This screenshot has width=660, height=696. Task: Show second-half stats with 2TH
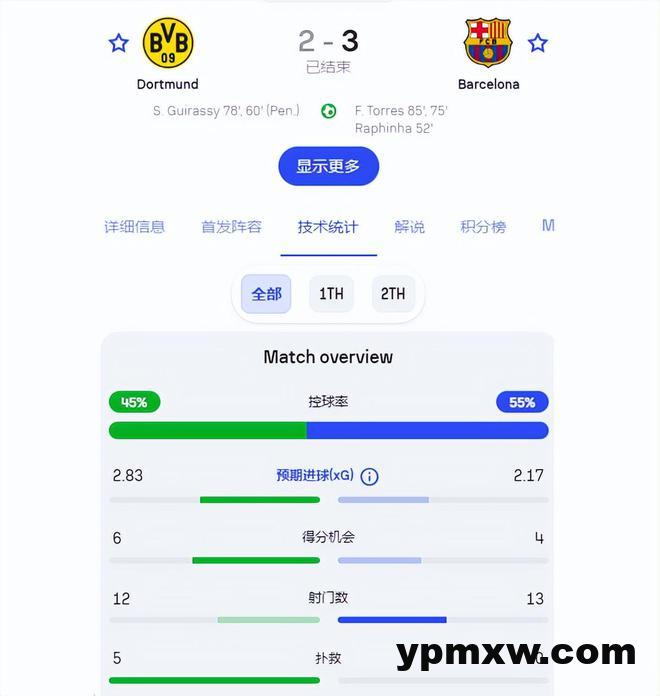pos(393,294)
